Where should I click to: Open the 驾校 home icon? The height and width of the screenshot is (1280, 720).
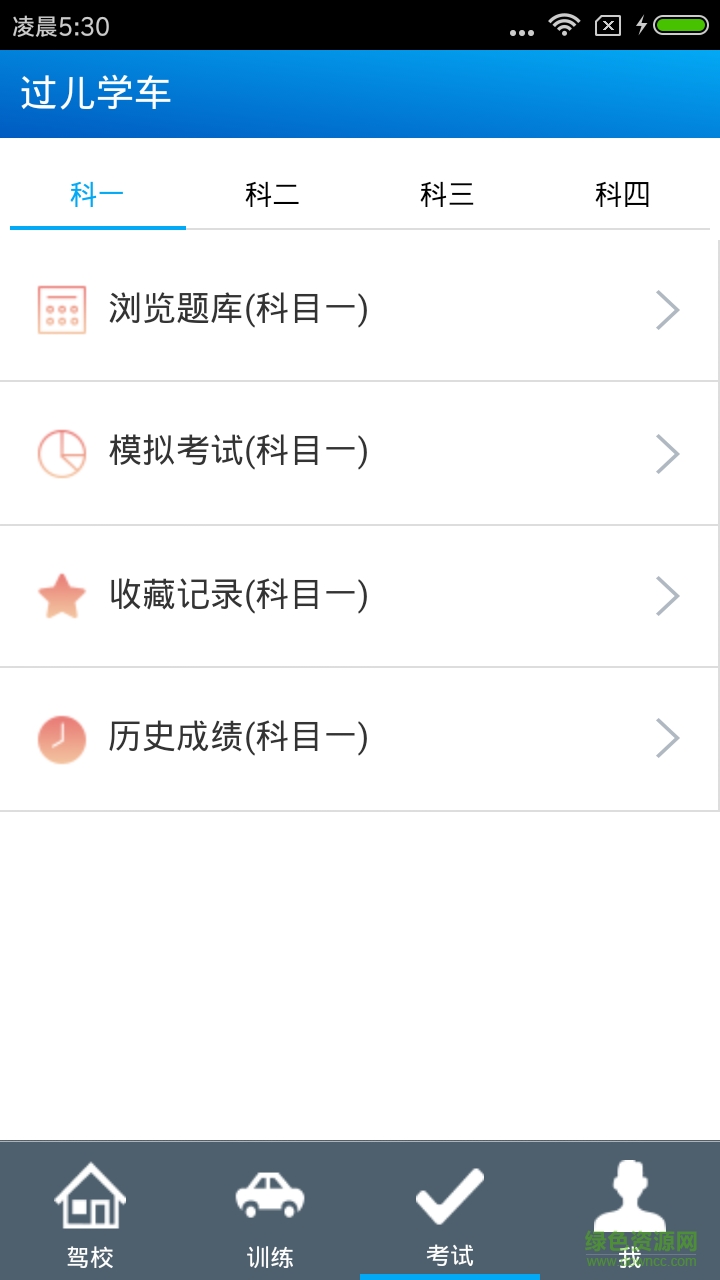coord(90,1192)
